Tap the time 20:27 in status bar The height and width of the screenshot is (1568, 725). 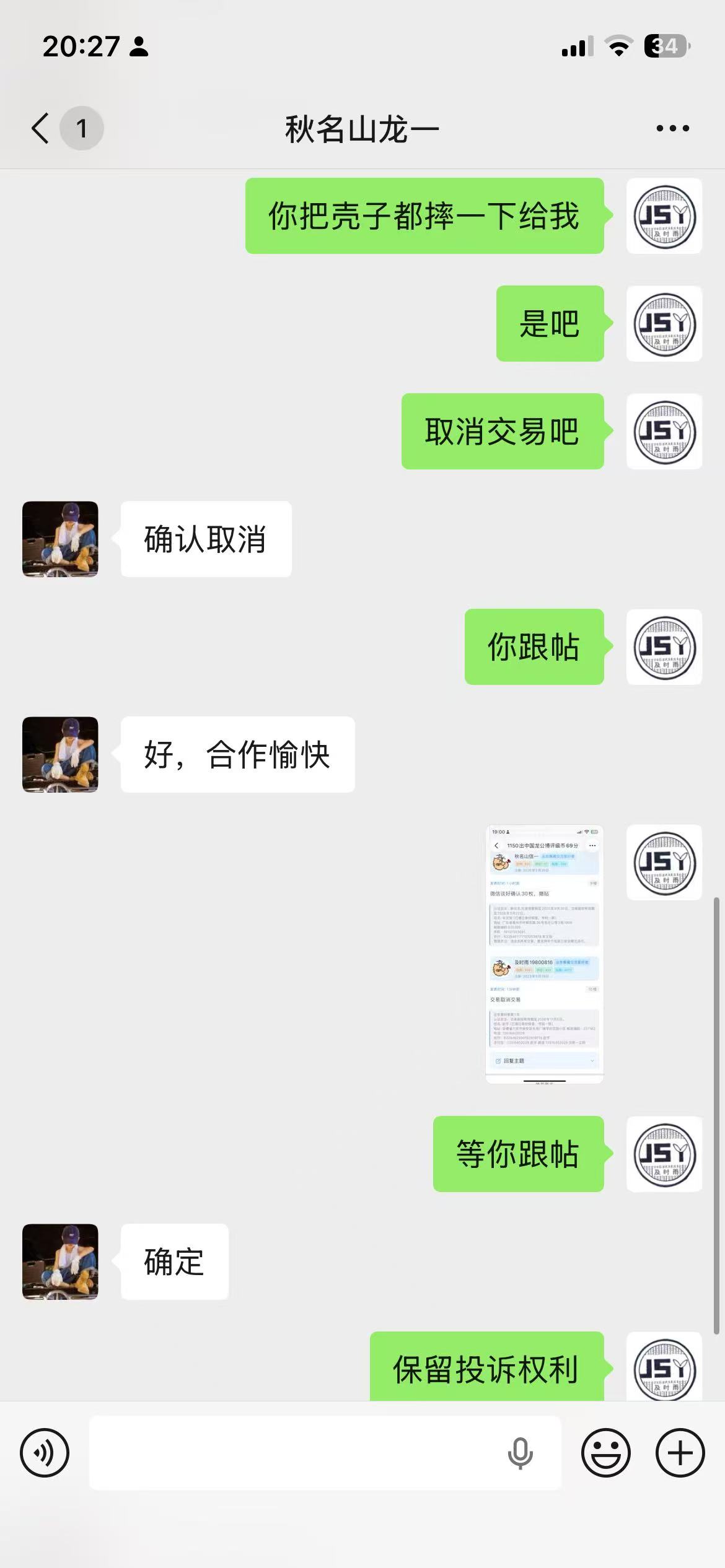tap(81, 46)
